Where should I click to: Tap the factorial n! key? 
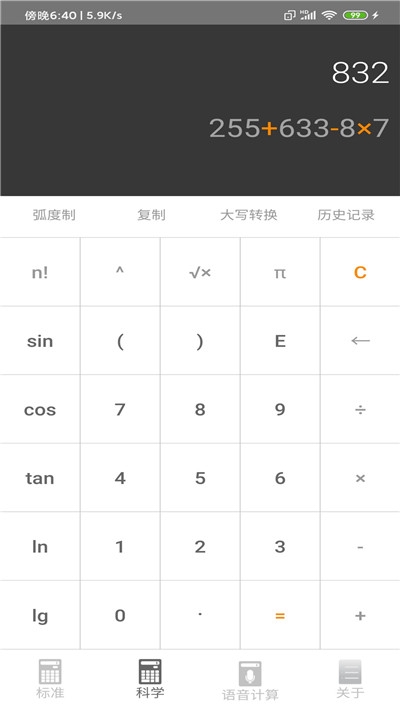(40, 272)
